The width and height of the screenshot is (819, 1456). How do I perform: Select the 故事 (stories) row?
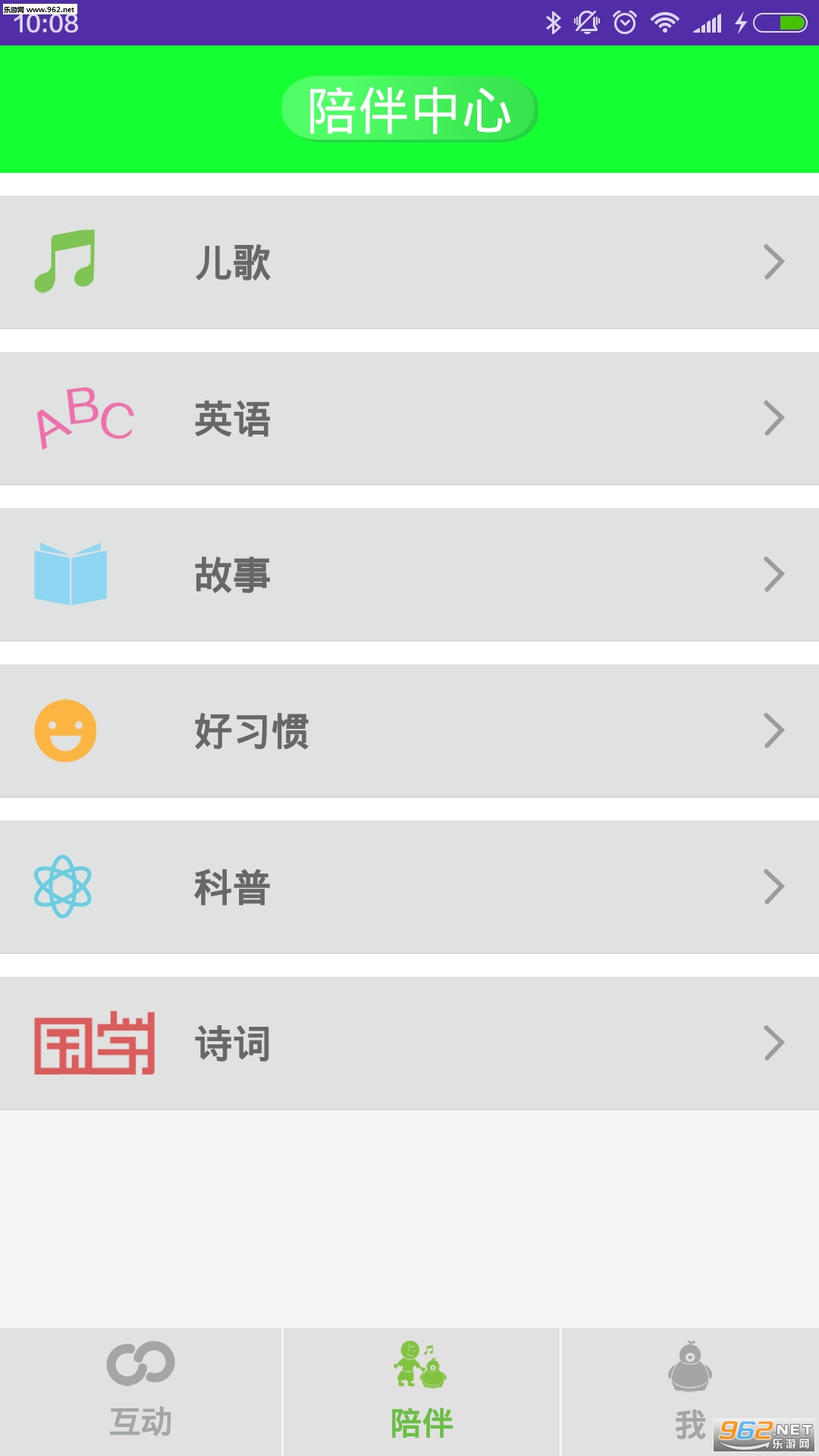[x=409, y=575]
